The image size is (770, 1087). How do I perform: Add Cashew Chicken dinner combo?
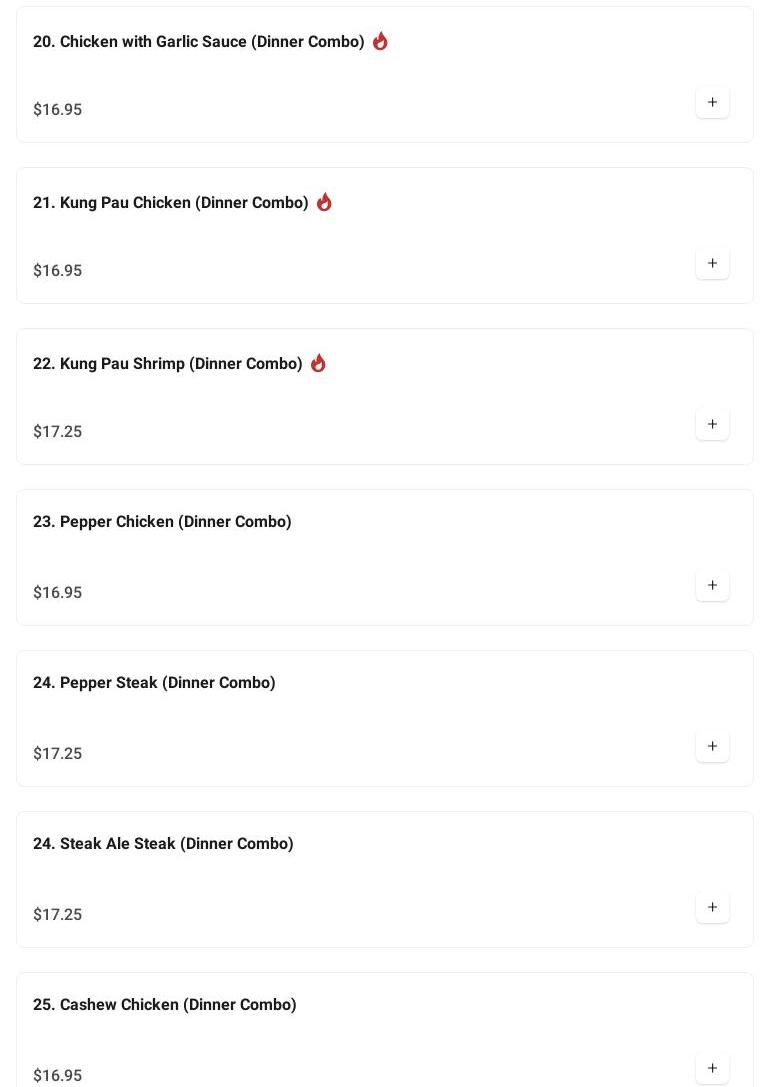712,1068
